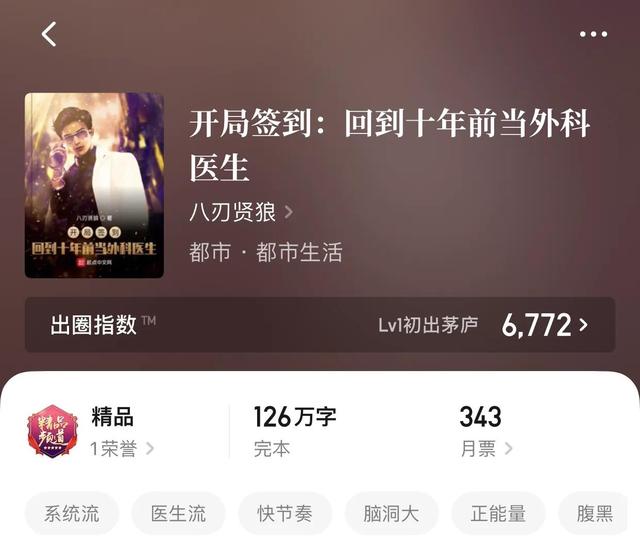View the book's 1荣誉 honors
The image size is (640, 553).
122,448
